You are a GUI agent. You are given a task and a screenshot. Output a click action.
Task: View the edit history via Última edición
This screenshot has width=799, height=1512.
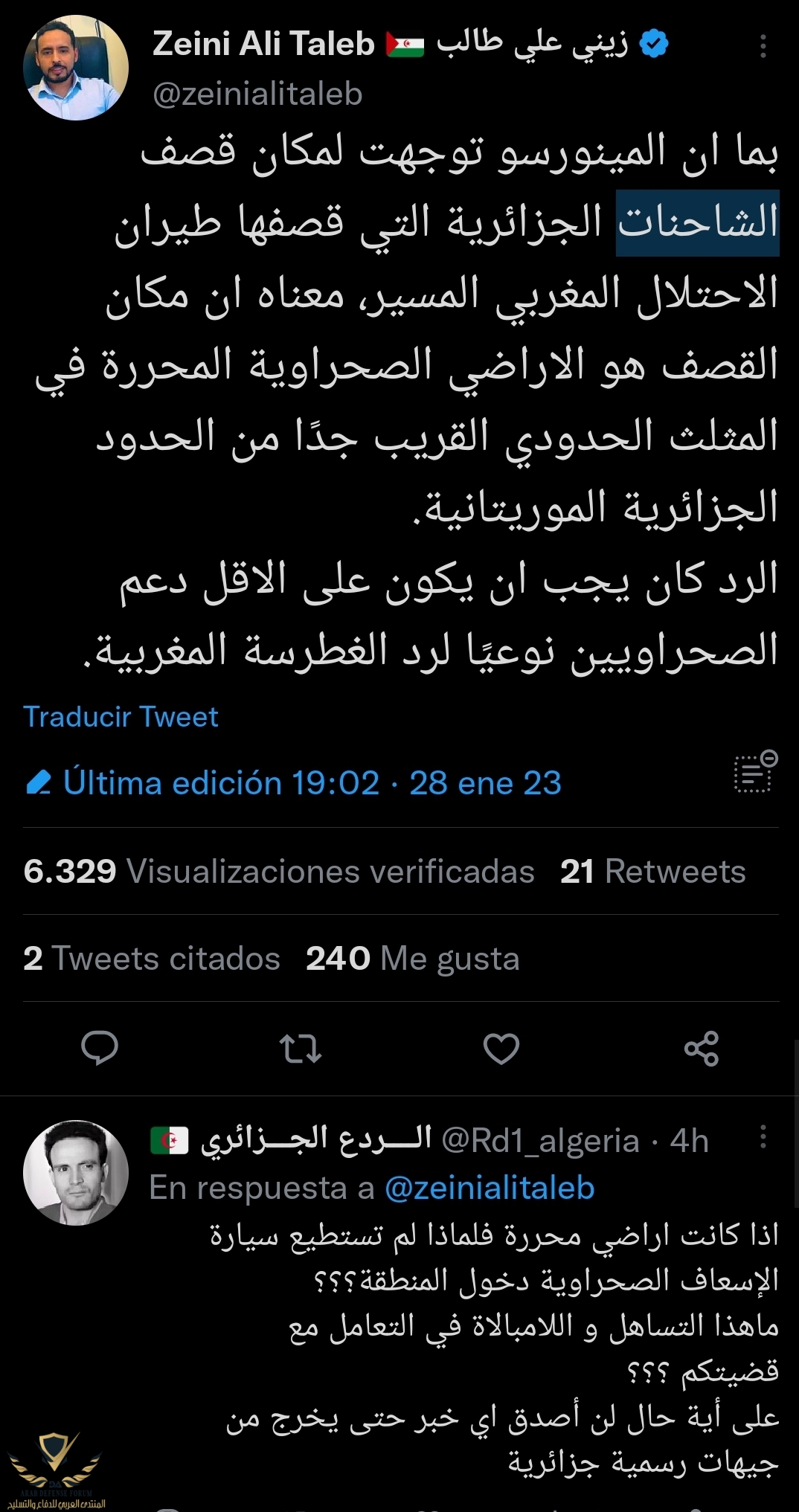pos(293,782)
